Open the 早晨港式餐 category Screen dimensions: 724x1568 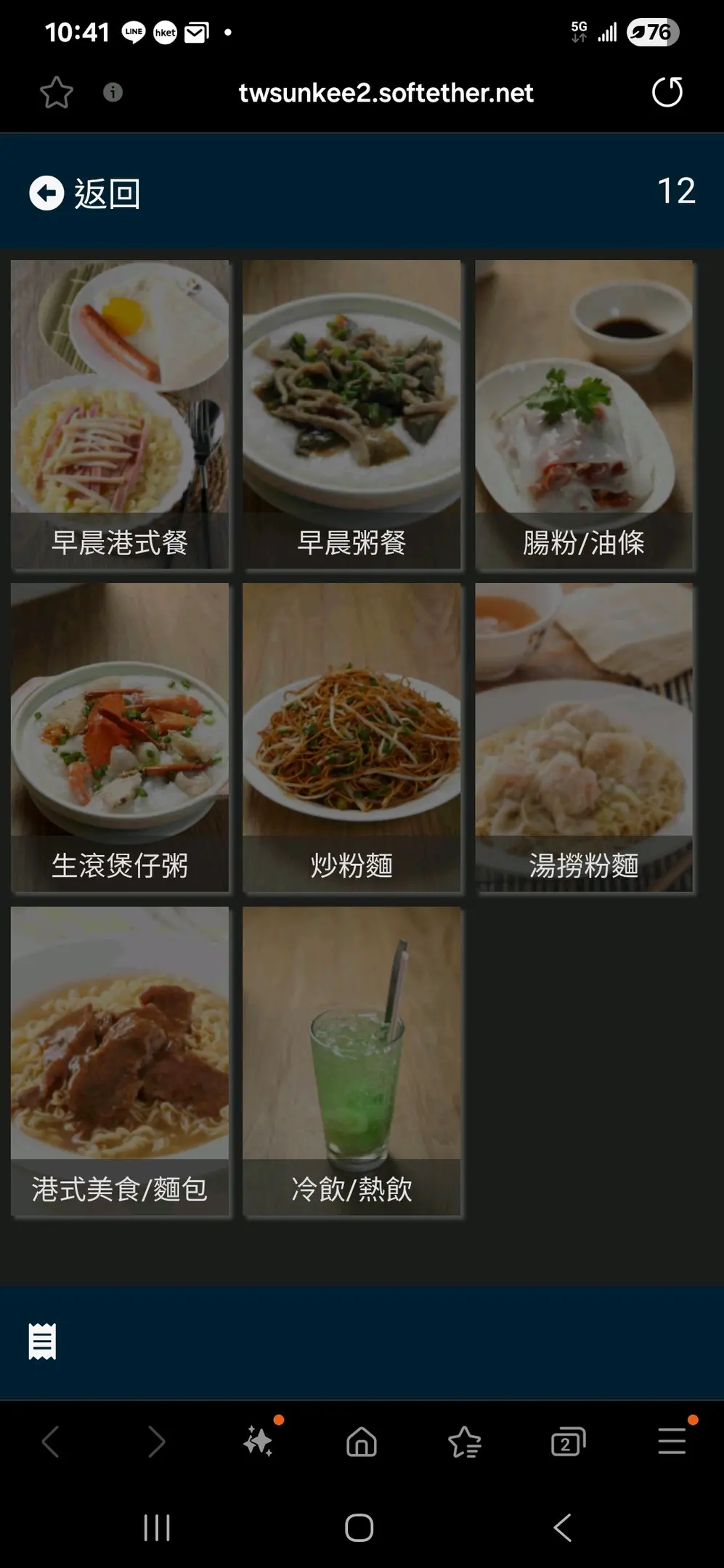(x=120, y=414)
